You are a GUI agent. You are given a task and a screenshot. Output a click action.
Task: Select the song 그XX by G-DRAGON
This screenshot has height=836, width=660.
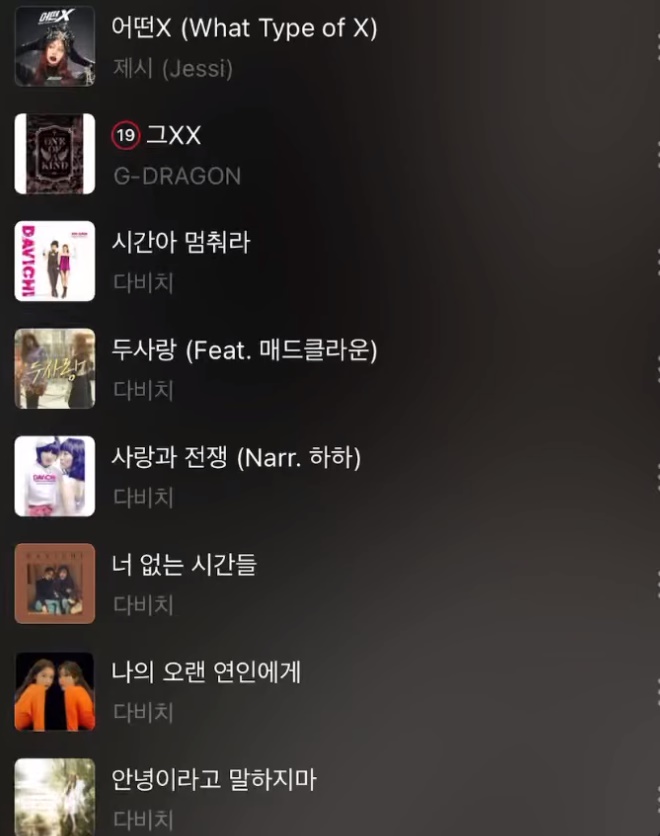point(174,136)
